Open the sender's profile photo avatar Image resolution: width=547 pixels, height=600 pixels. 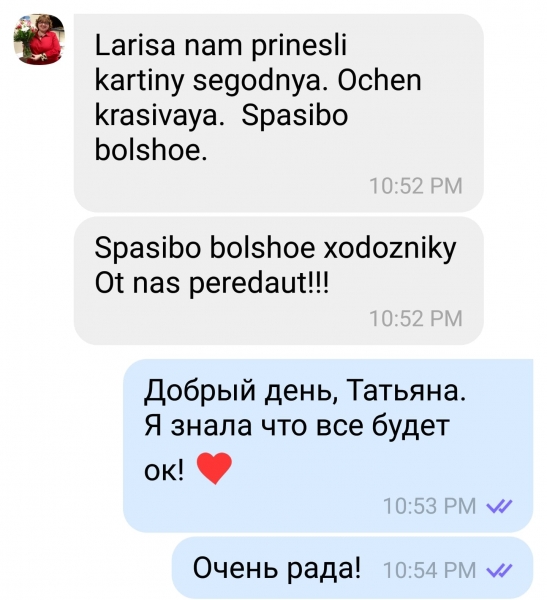coord(39,39)
